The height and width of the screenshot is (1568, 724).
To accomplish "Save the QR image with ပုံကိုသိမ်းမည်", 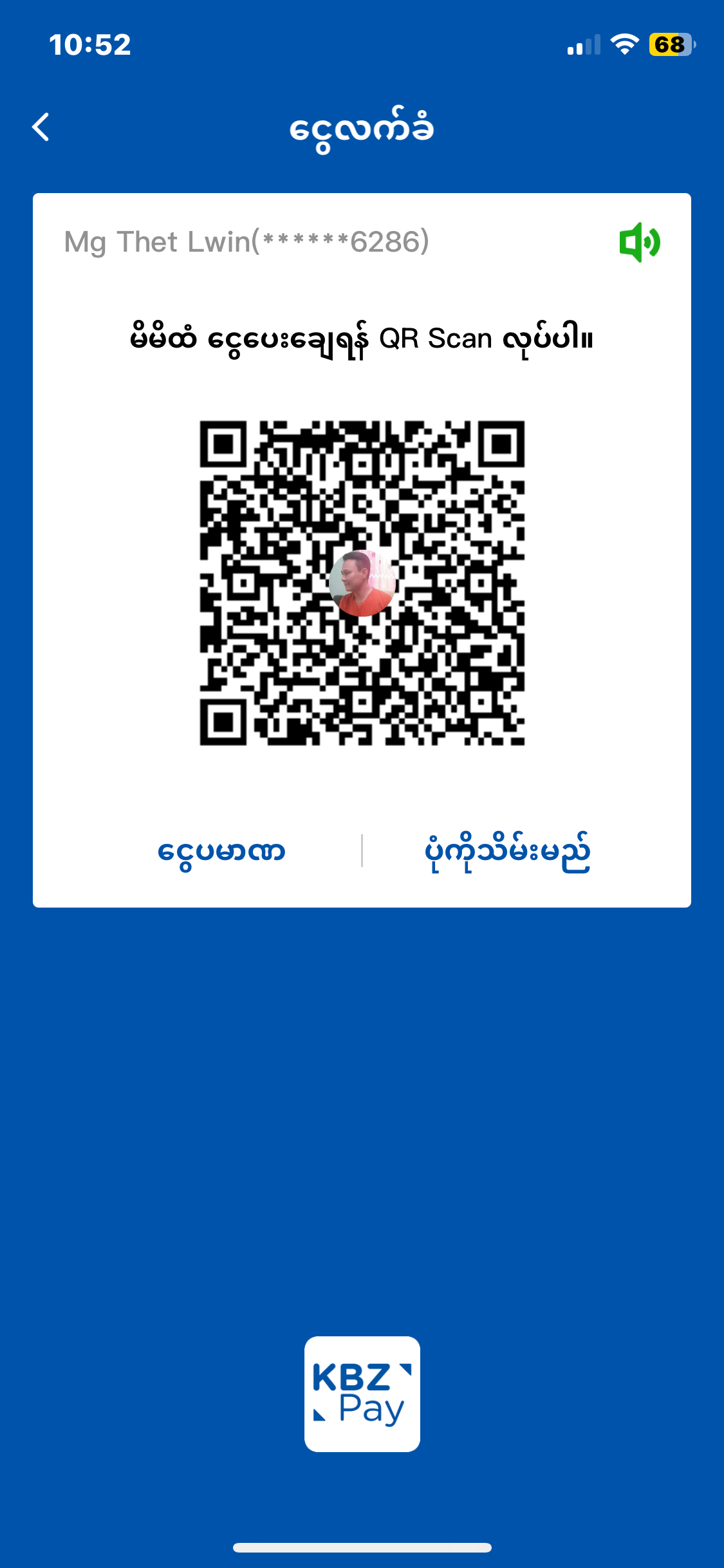I will point(507,852).
